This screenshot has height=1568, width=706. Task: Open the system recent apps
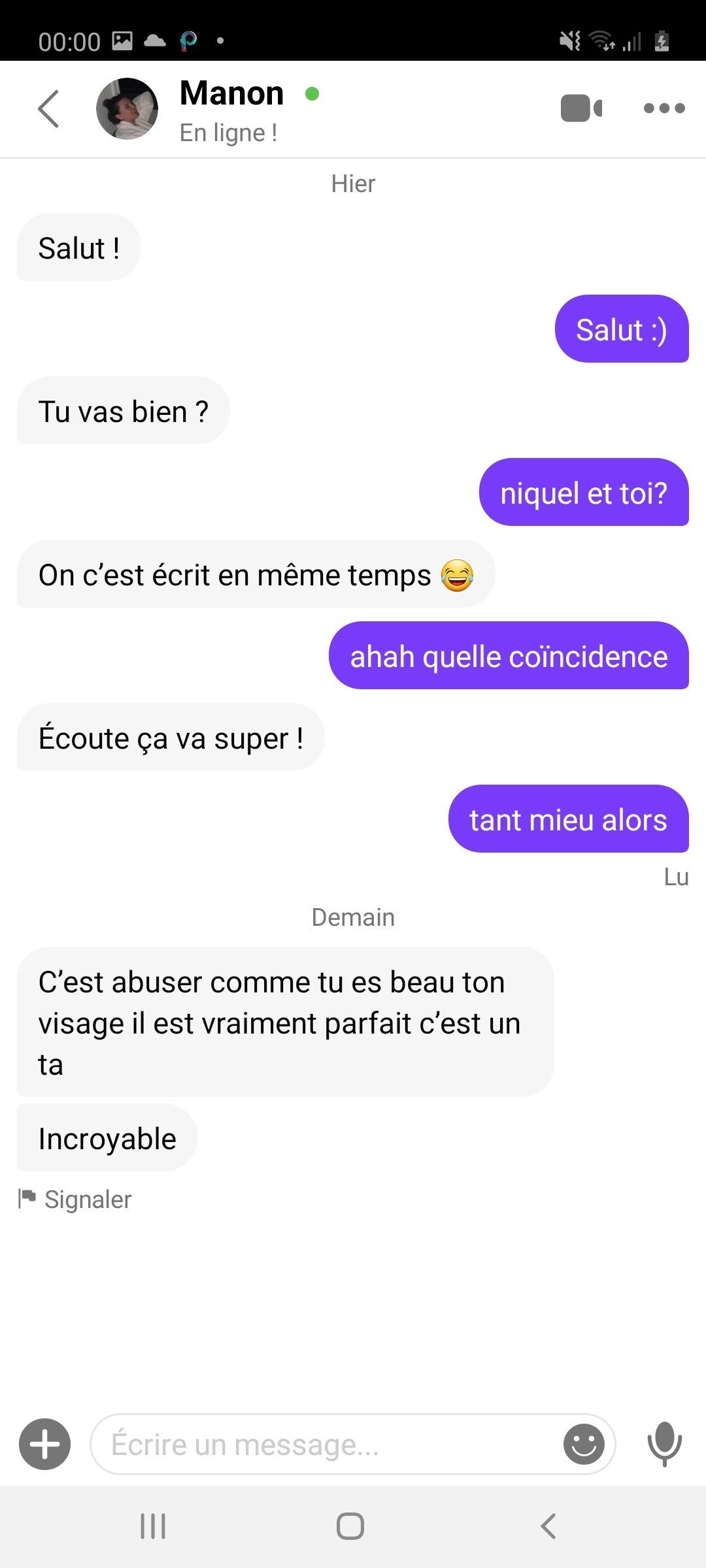tap(153, 1527)
